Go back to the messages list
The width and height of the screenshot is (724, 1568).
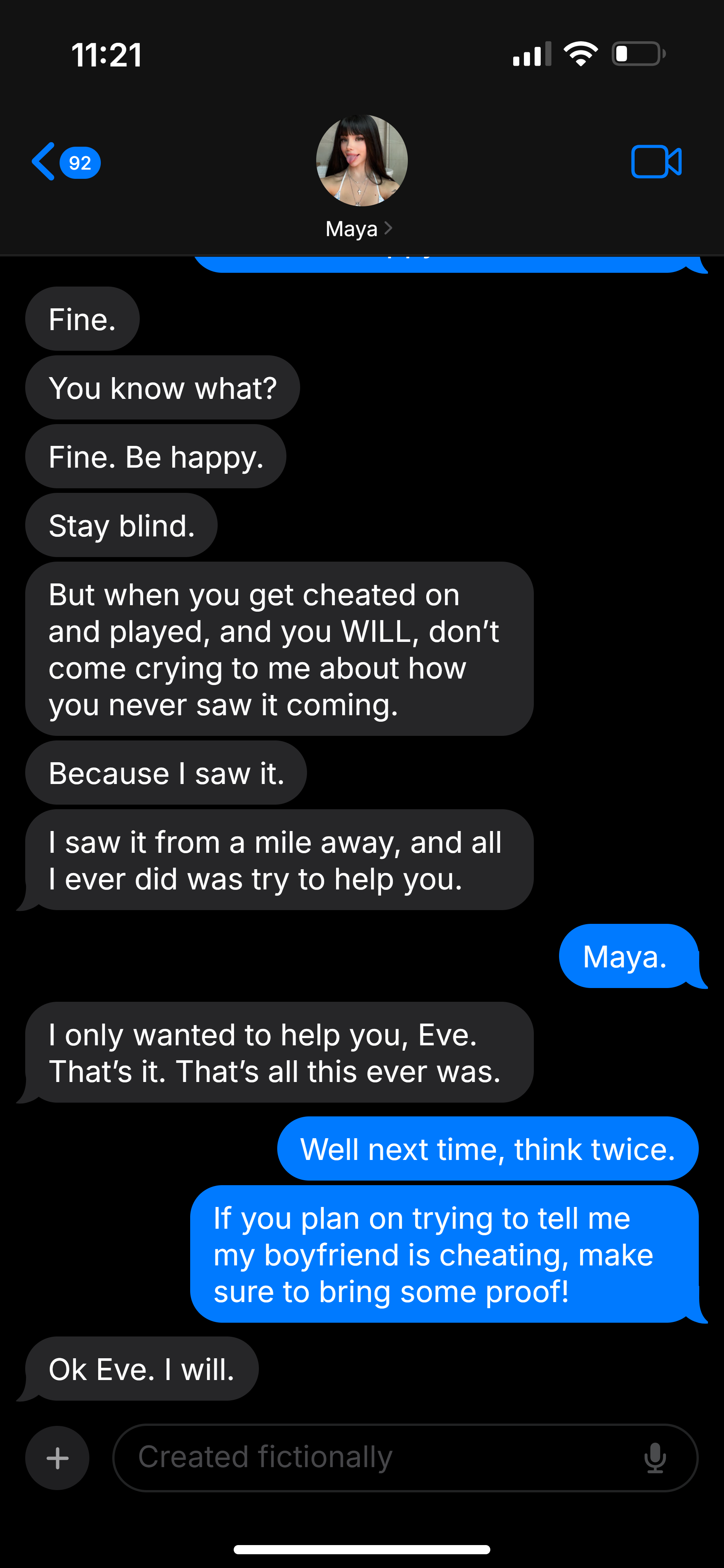pyautogui.click(x=66, y=162)
